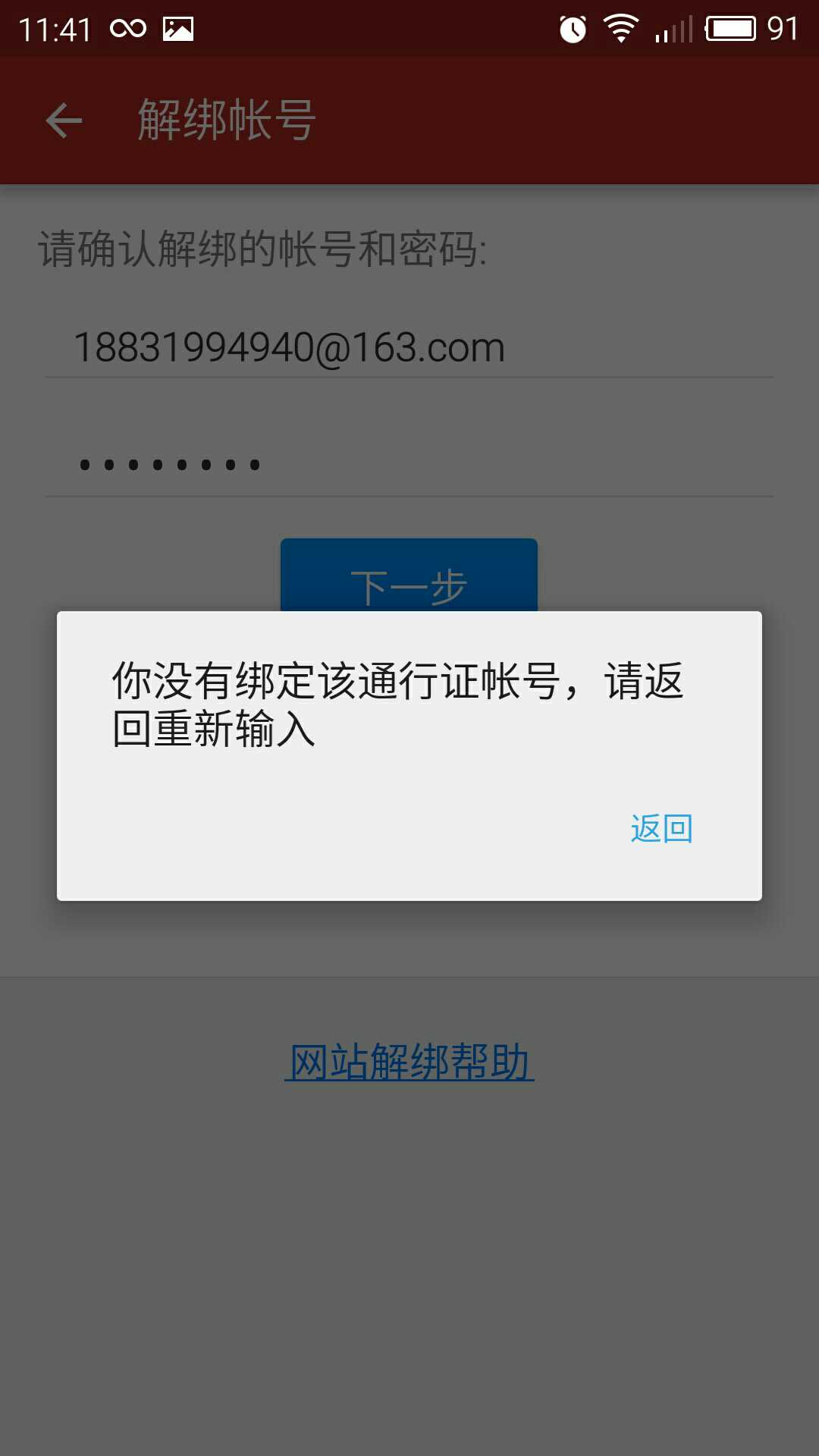Image resolution: width=819 pixels, height=1456 pixels.
Task: Tap the 下一步 button
Action: click(x=409, y=578)
